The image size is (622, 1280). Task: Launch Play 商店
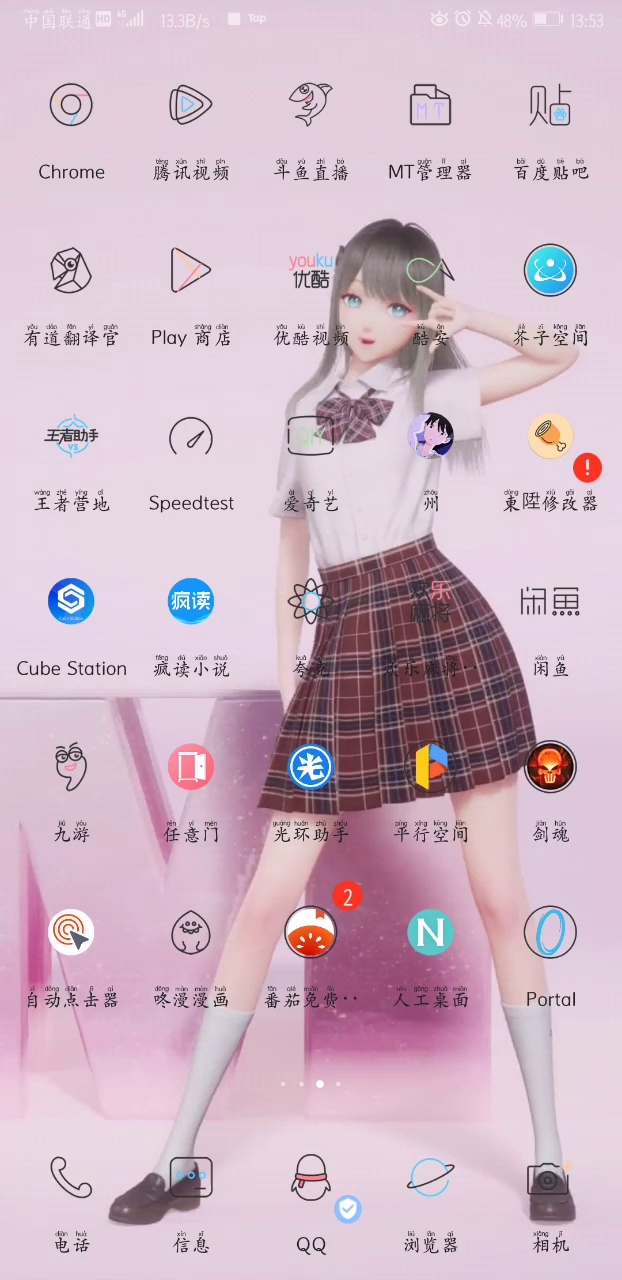coord(191,271)
